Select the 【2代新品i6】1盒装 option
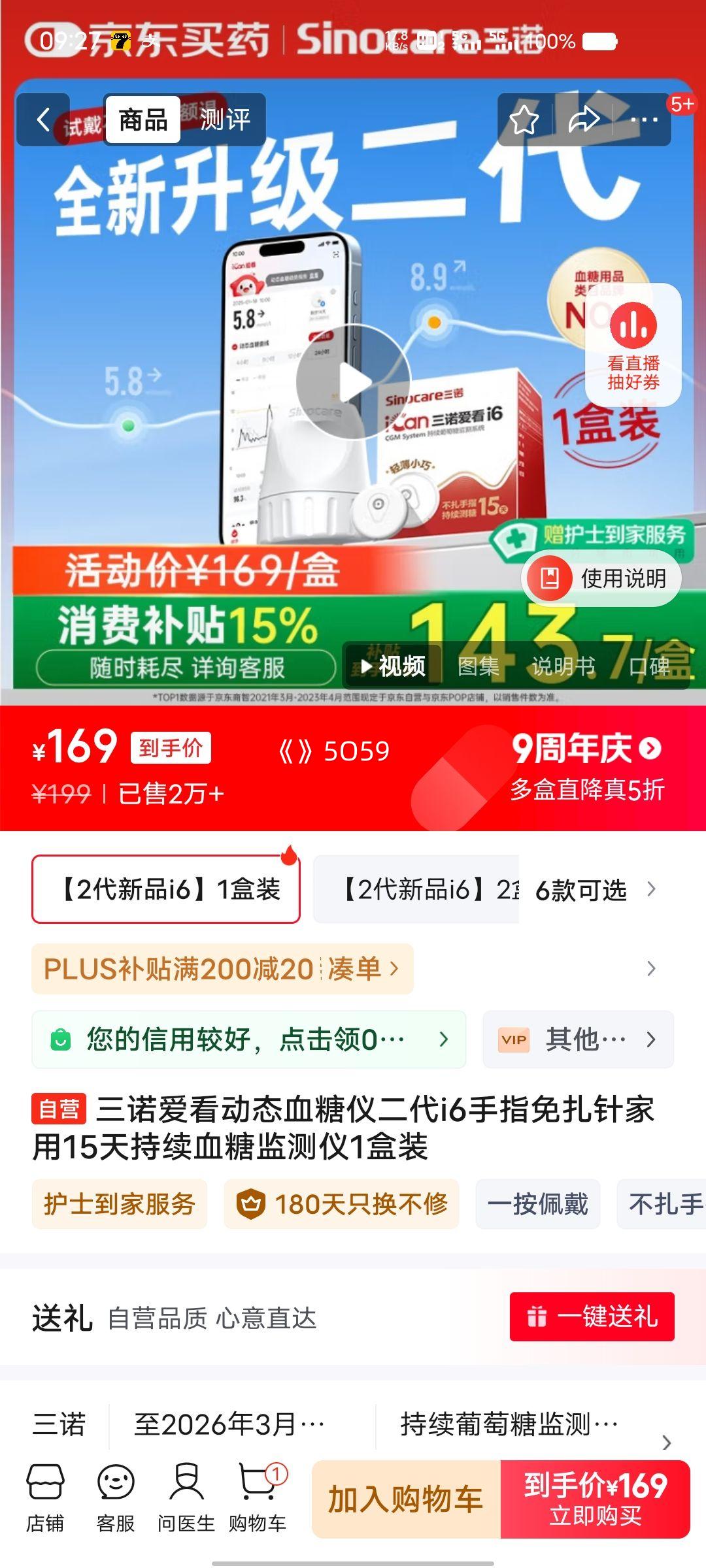 (x=166, y=889)
